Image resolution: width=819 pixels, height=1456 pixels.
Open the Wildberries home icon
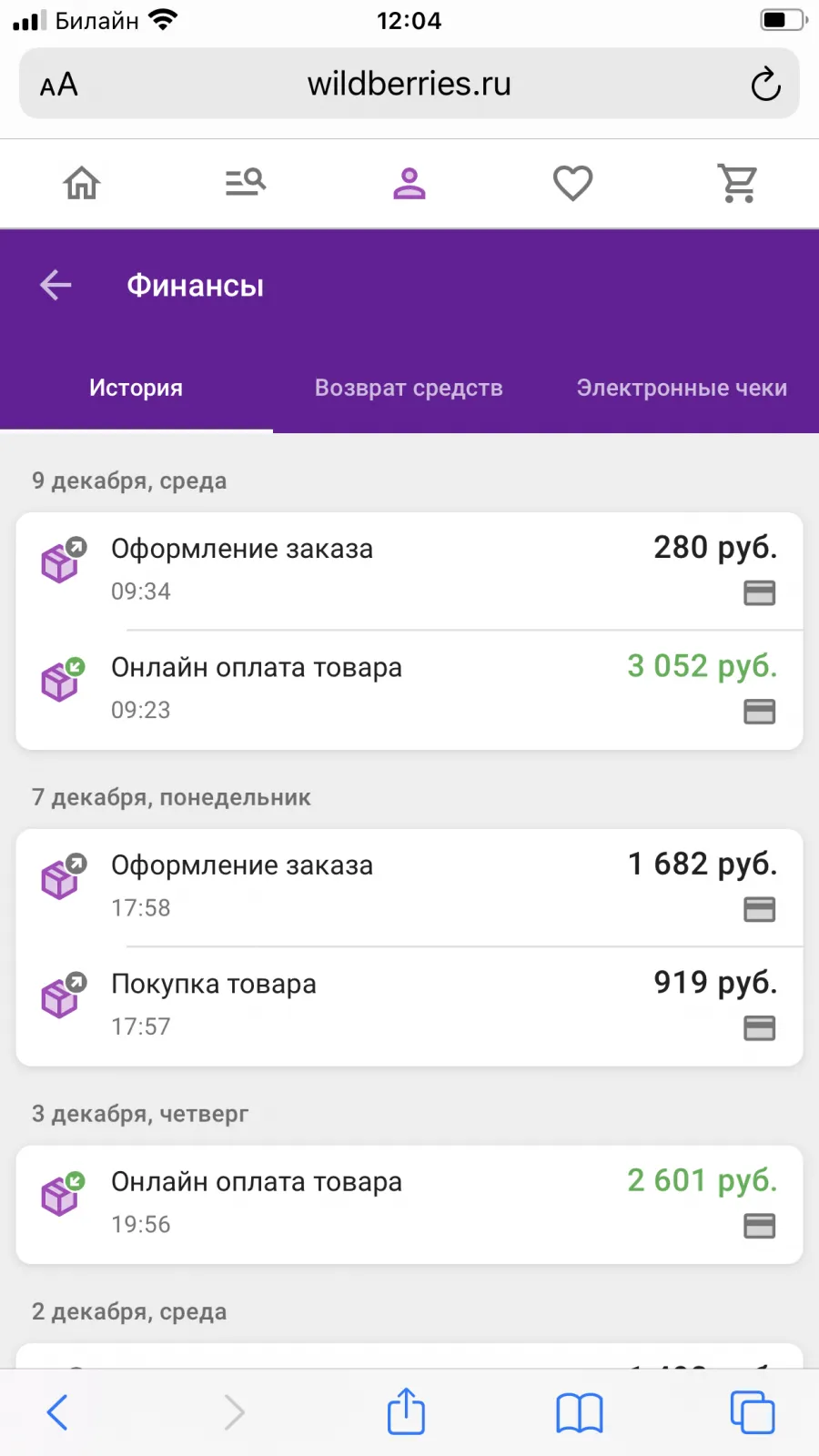[x=82, y=183]
